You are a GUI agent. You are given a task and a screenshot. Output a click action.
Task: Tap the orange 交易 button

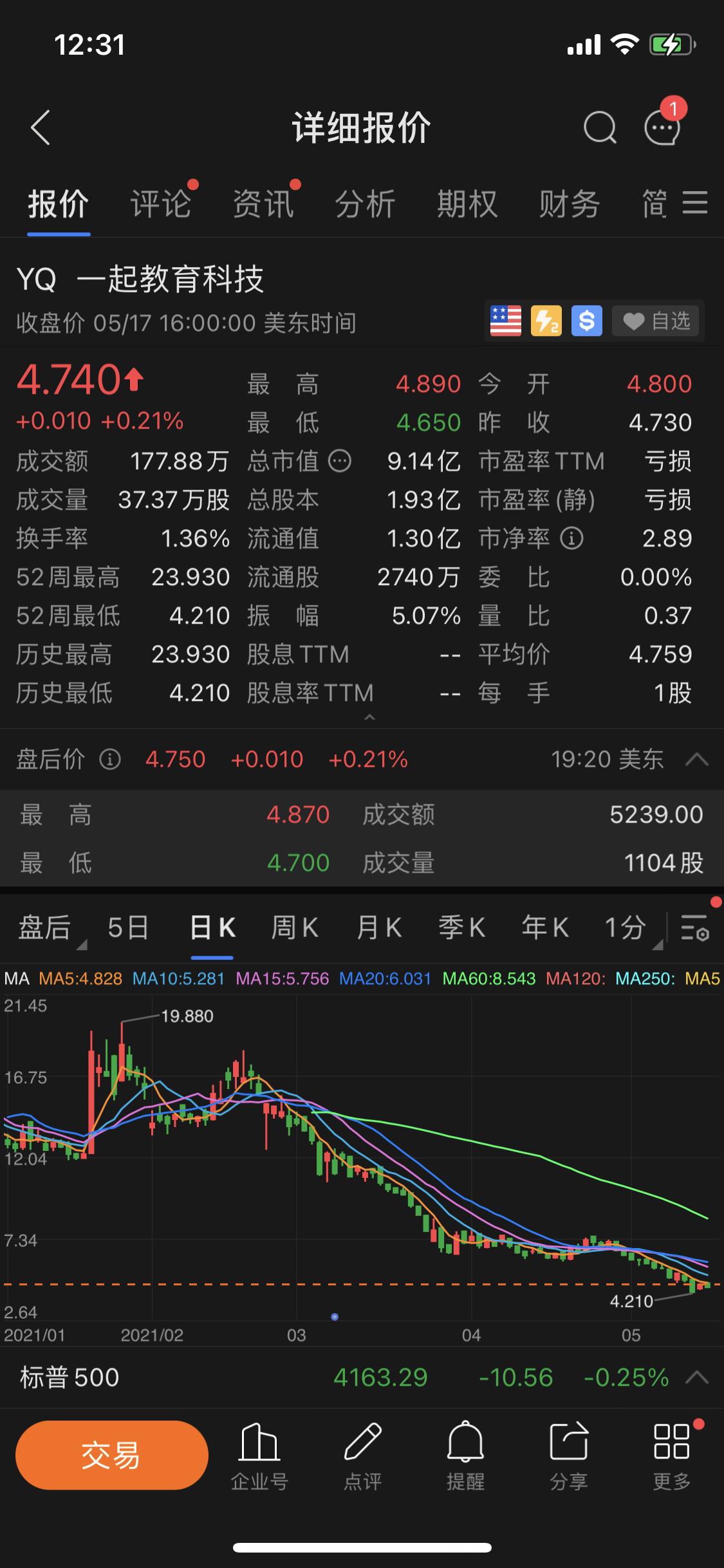[x=111, y=1455]
